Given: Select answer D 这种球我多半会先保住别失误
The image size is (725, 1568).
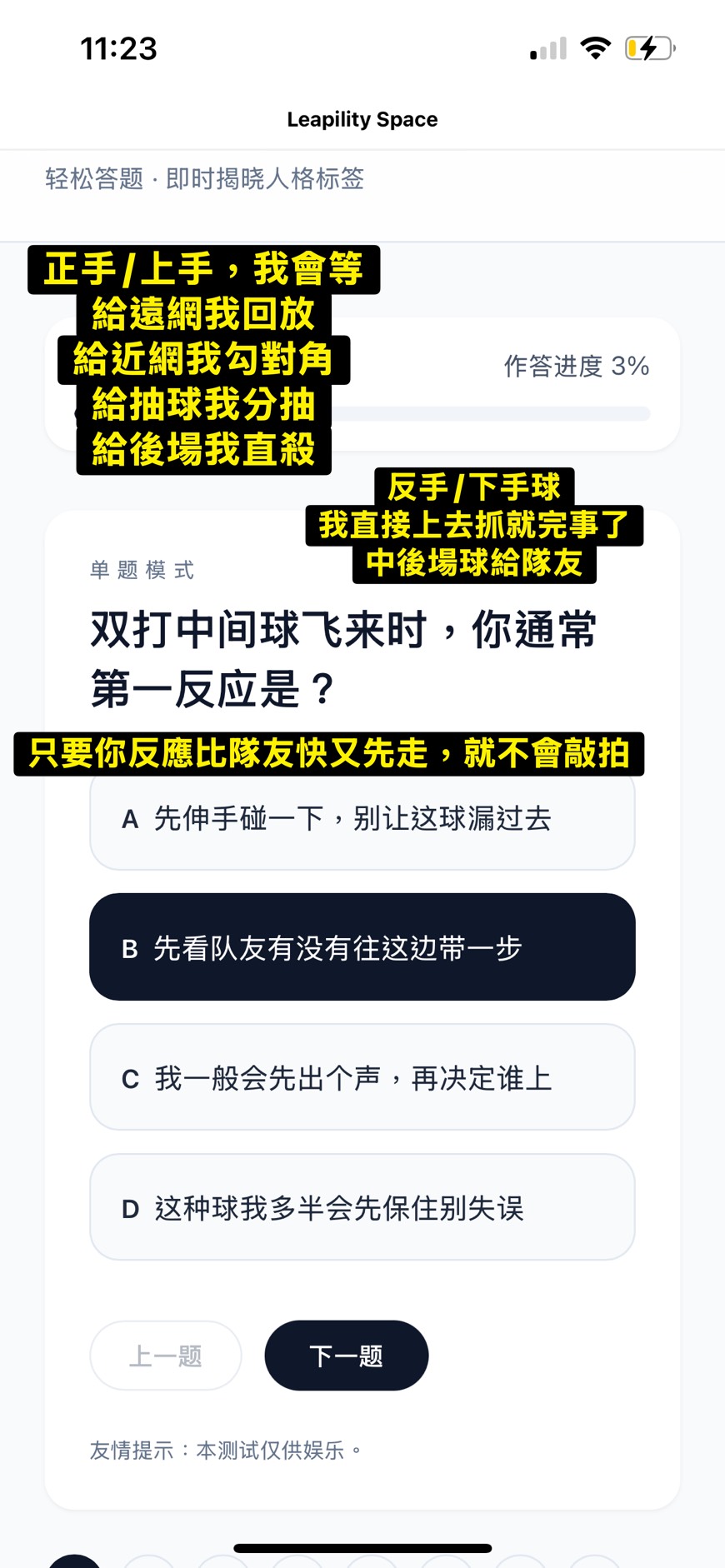Looking at the screenshot, I should coord(362,1207).
